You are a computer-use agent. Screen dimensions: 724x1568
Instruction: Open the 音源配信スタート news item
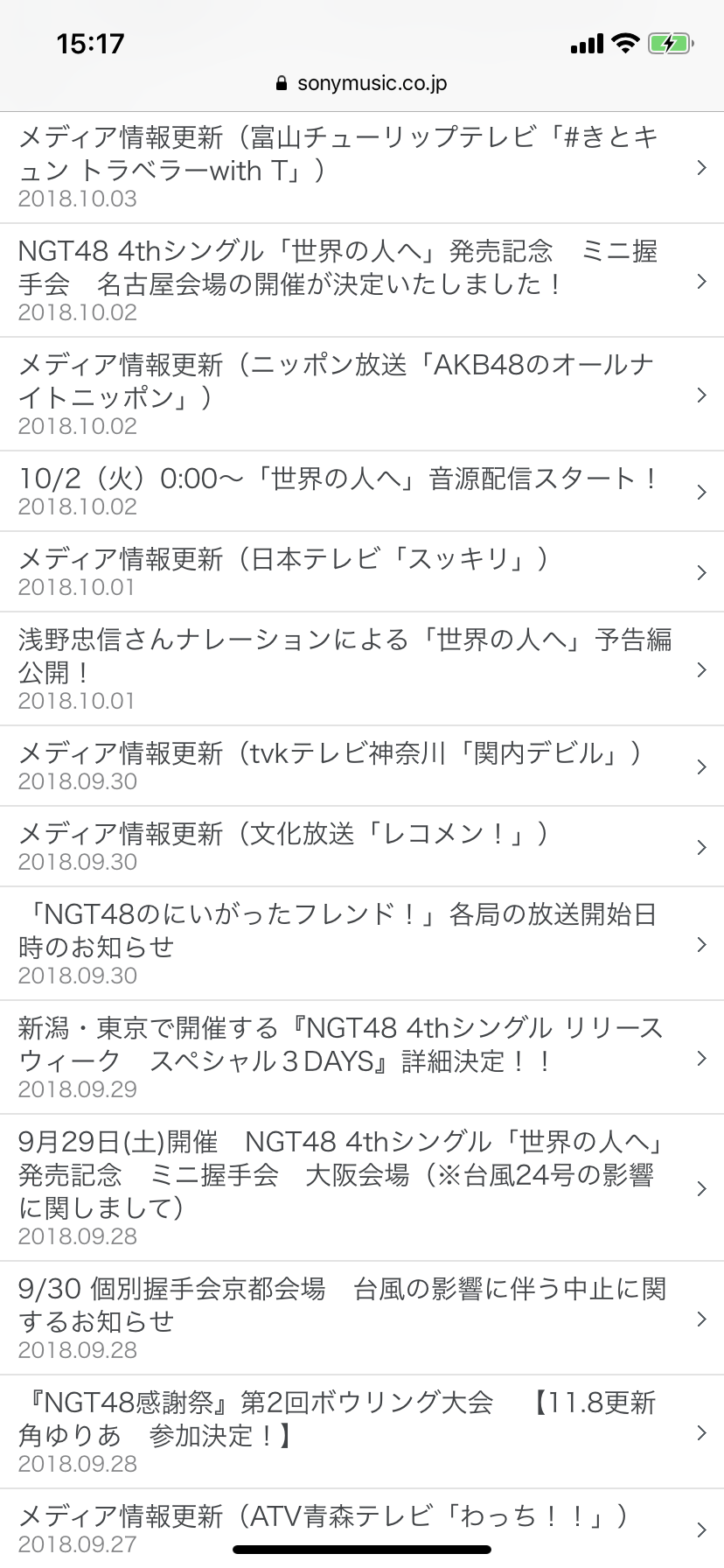(362, 492)
